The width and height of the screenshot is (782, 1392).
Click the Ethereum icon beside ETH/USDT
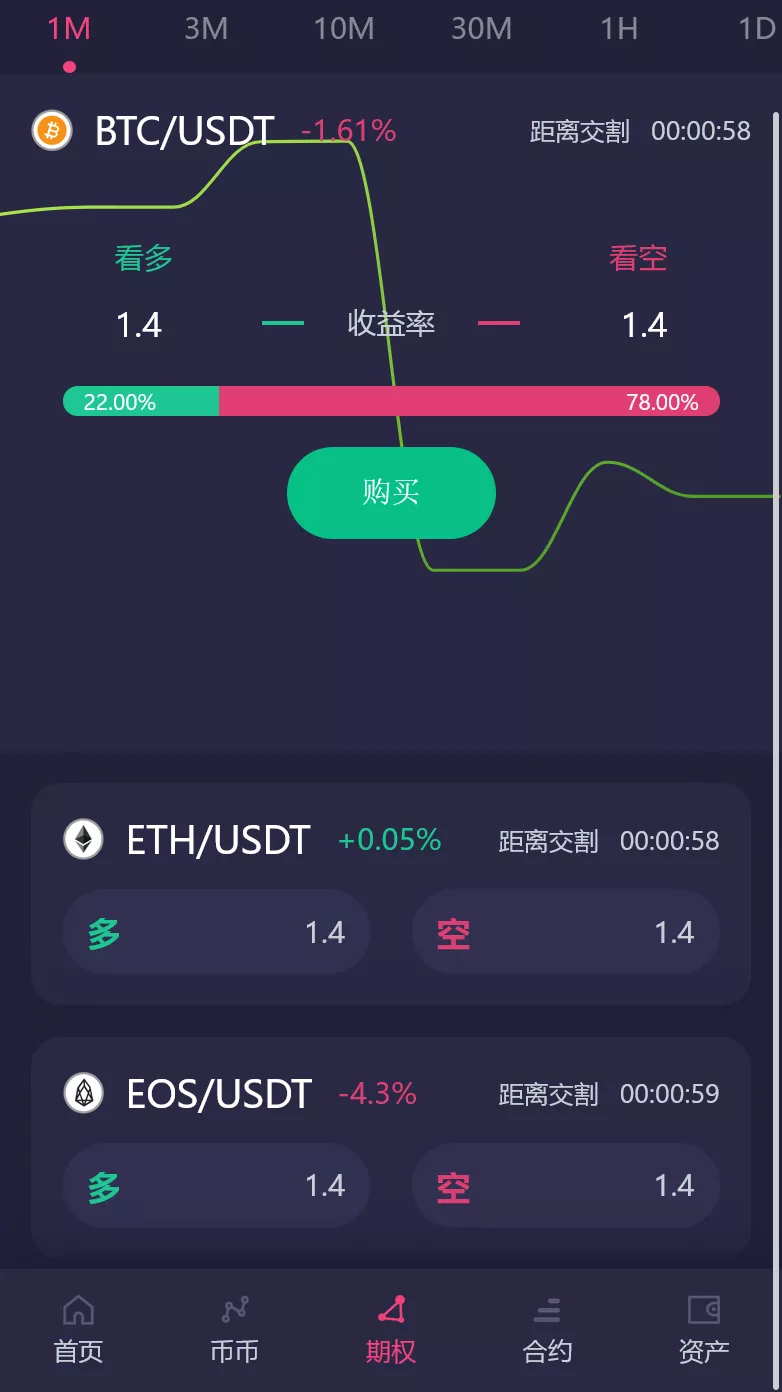point(82,840)
